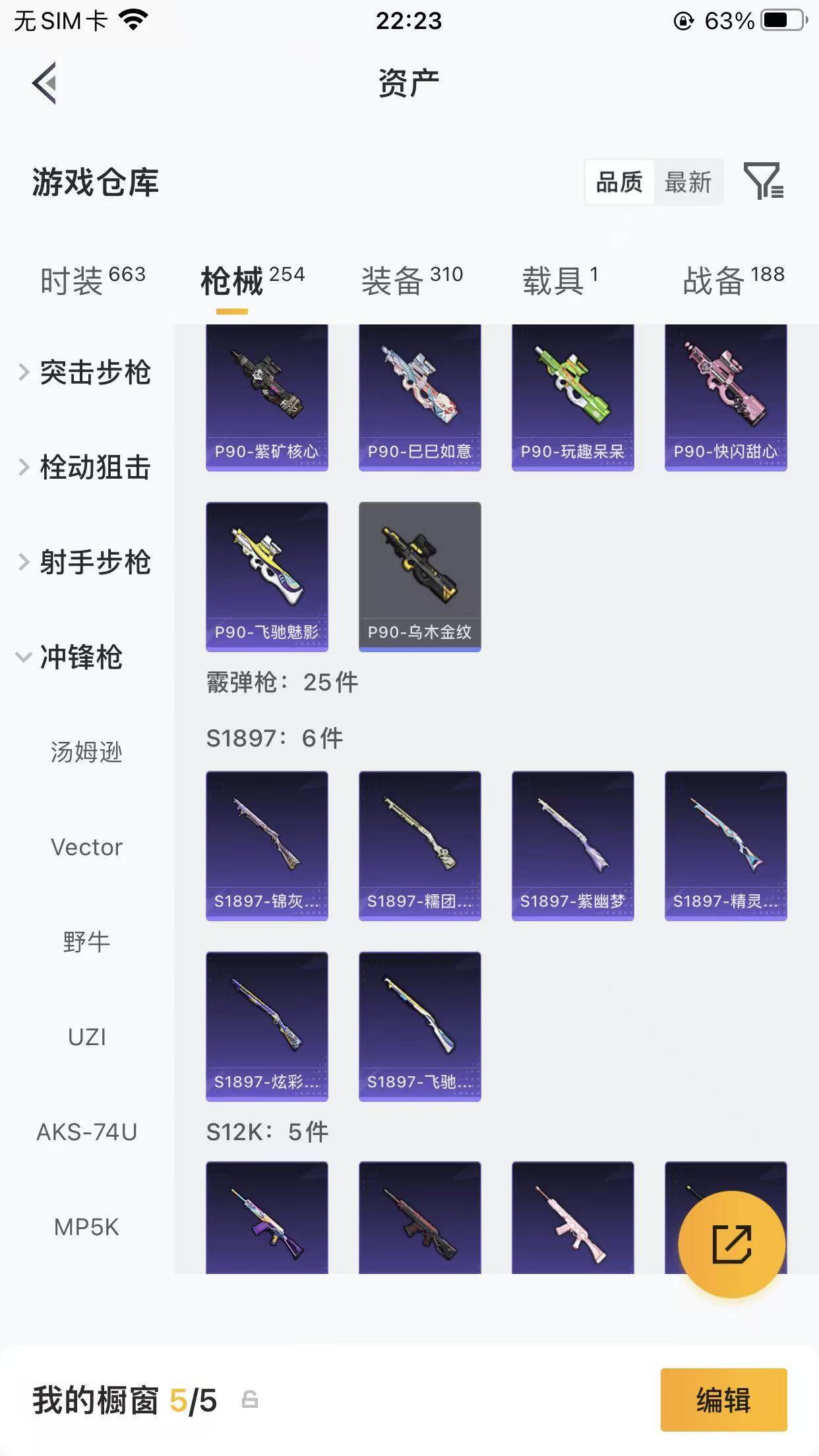Select Vector in the submachine gun list
This screenshot has height=1456, width=819.
click(86, 847)
